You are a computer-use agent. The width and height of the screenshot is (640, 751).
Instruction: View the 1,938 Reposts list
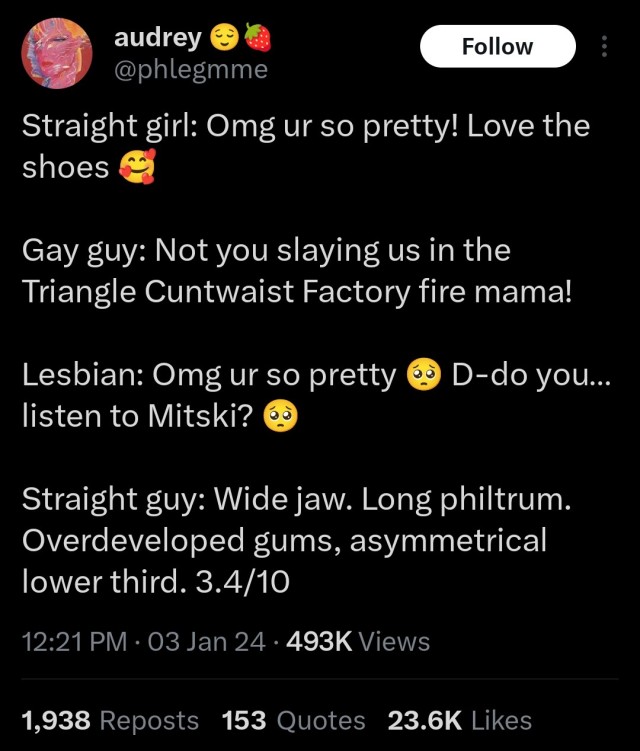pos(110,719)
